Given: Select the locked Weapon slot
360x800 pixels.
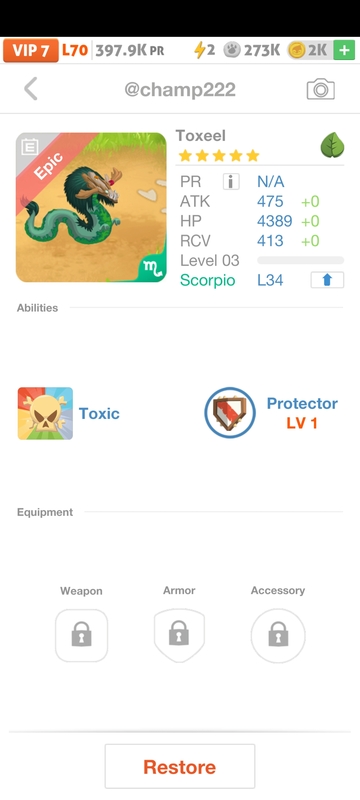Looking at the screenshot, I should pyautogui.click(x=82, y=636).
